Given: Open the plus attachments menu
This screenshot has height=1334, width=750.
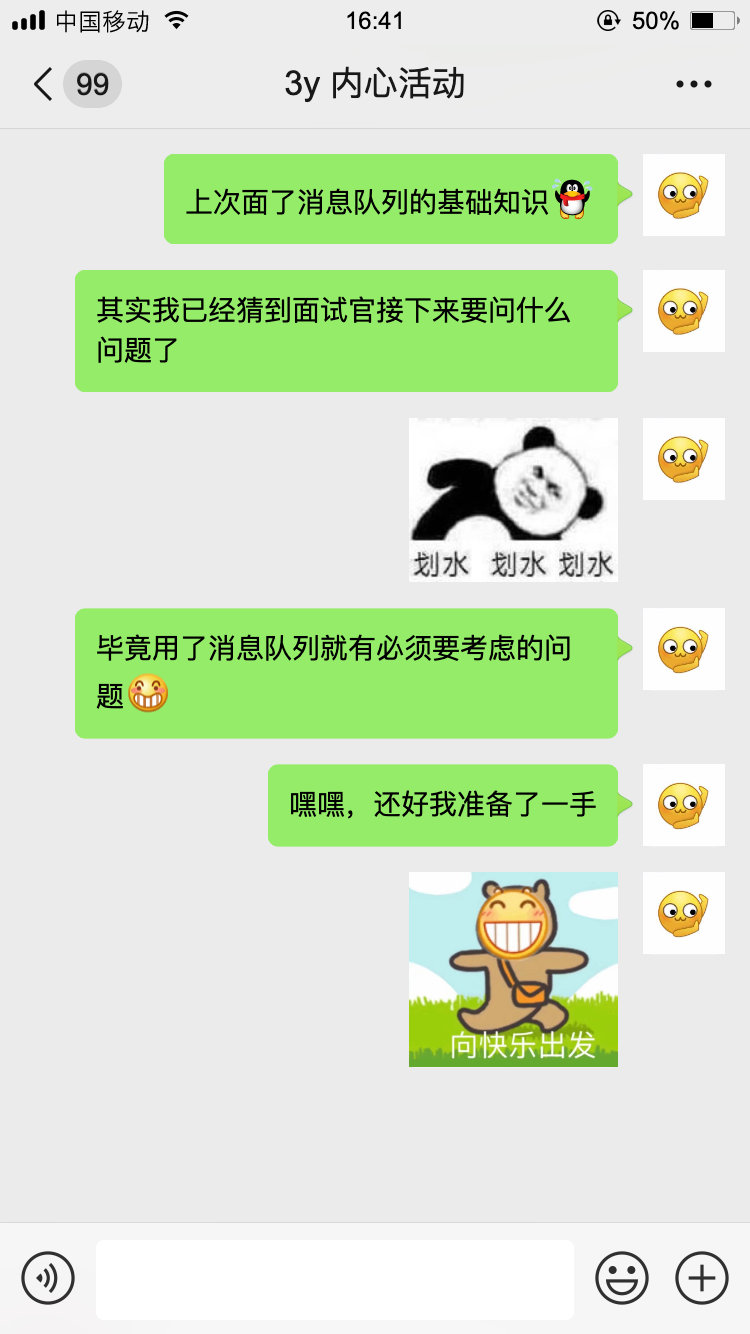Looking at the screenshot, I should coord(702,1277).
